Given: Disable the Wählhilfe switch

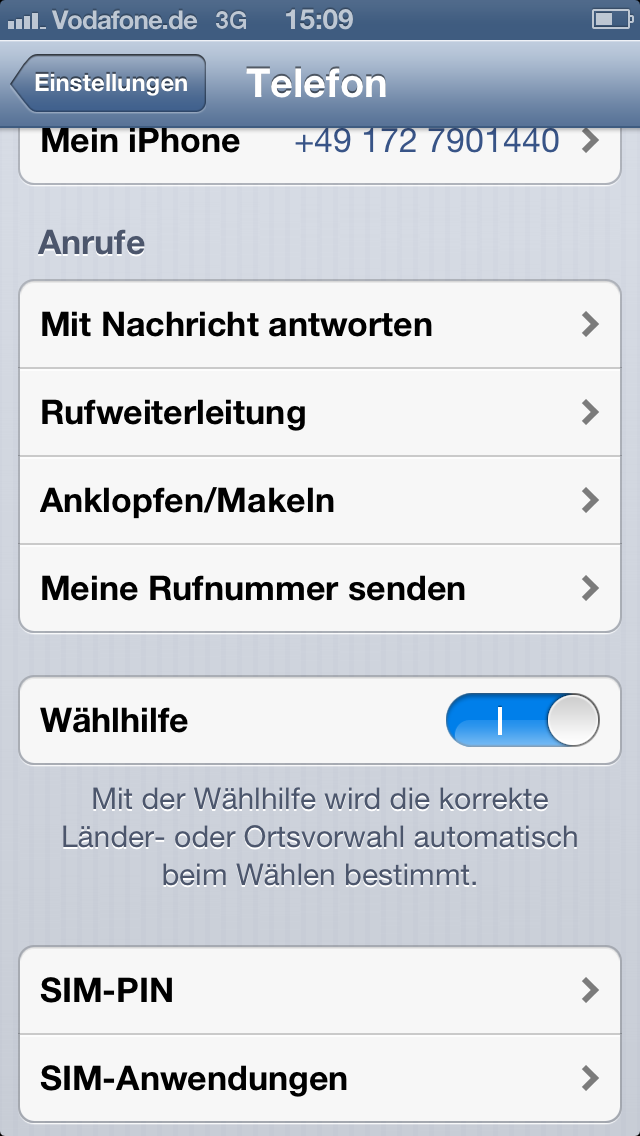Looking at the screenshot, I should (523, 720).
